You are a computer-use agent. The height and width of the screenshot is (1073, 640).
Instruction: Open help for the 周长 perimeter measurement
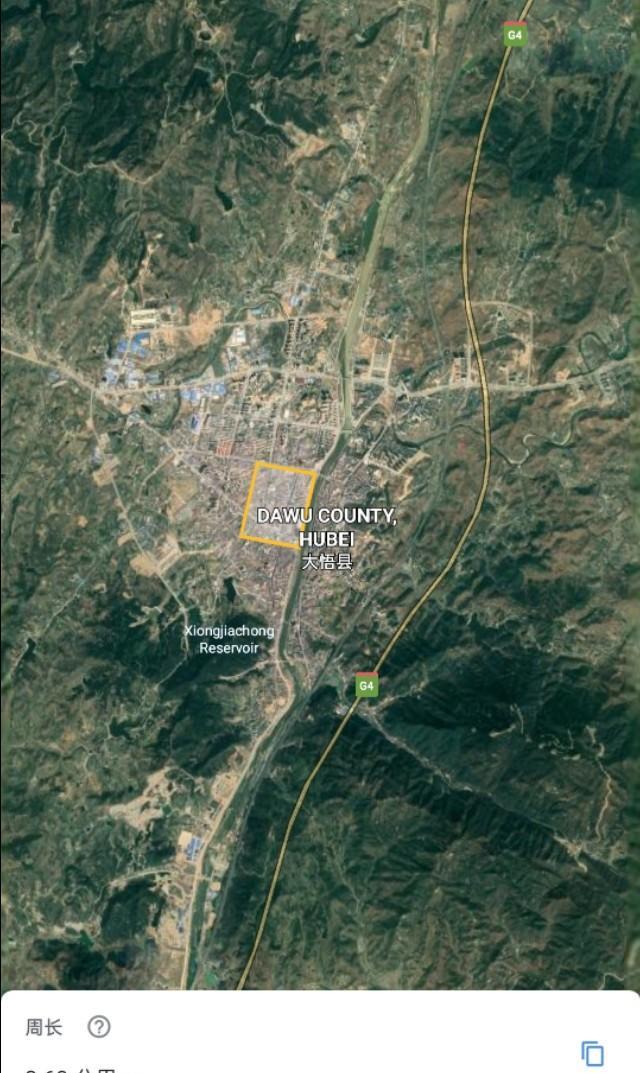(x=99, y=1027)
